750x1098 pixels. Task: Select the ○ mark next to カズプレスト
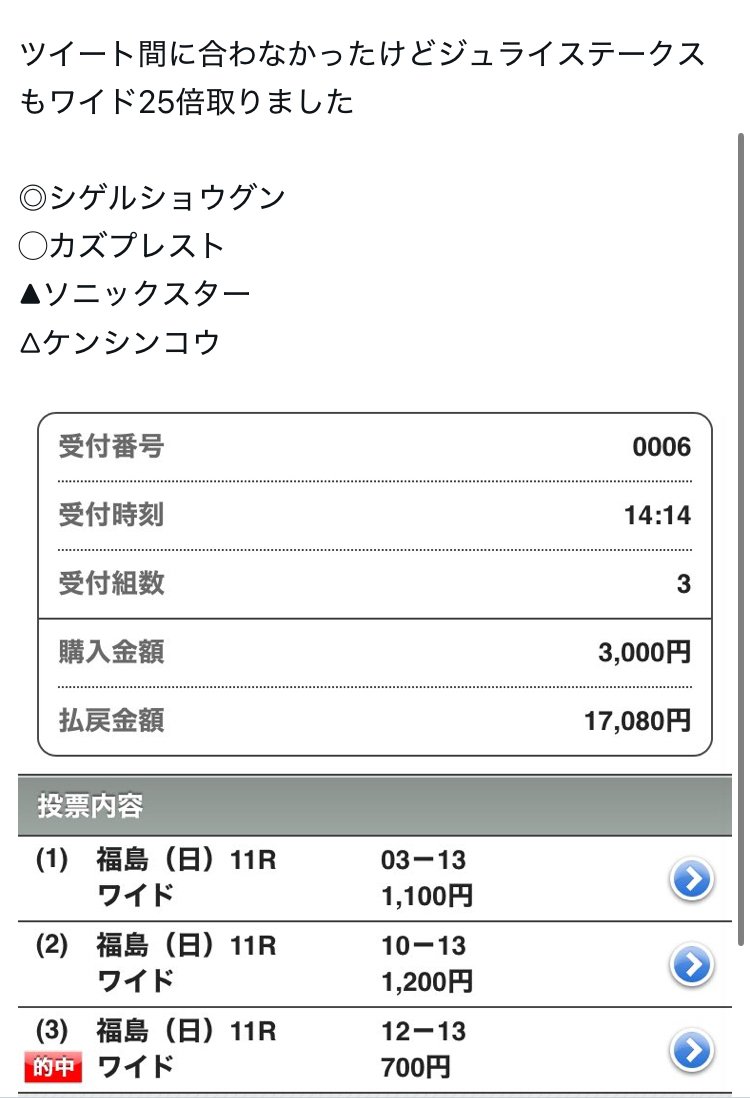point(31,245)
